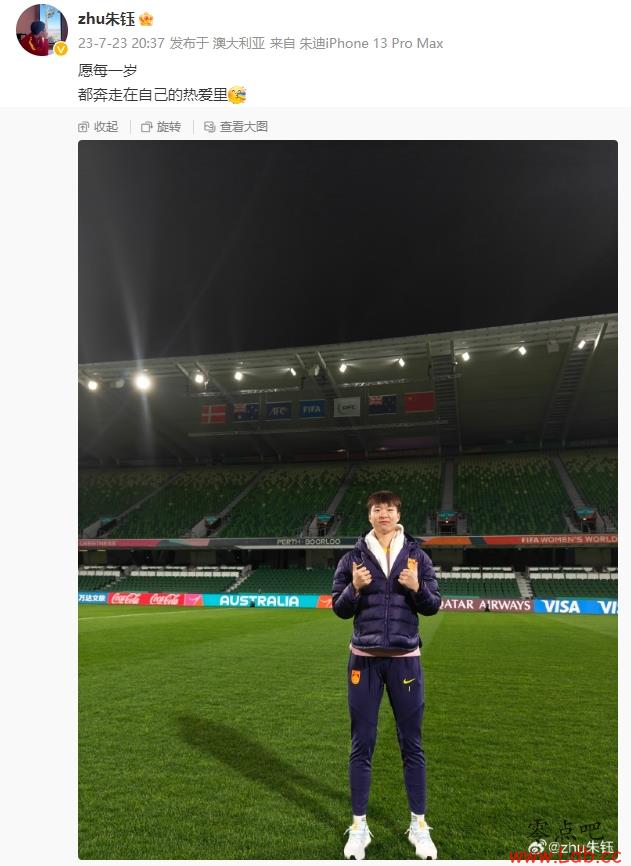Image resolution: width=631 pixels, height=866 pixels.
Task: Collapse the image with 收起
Action: coord(99,127)
